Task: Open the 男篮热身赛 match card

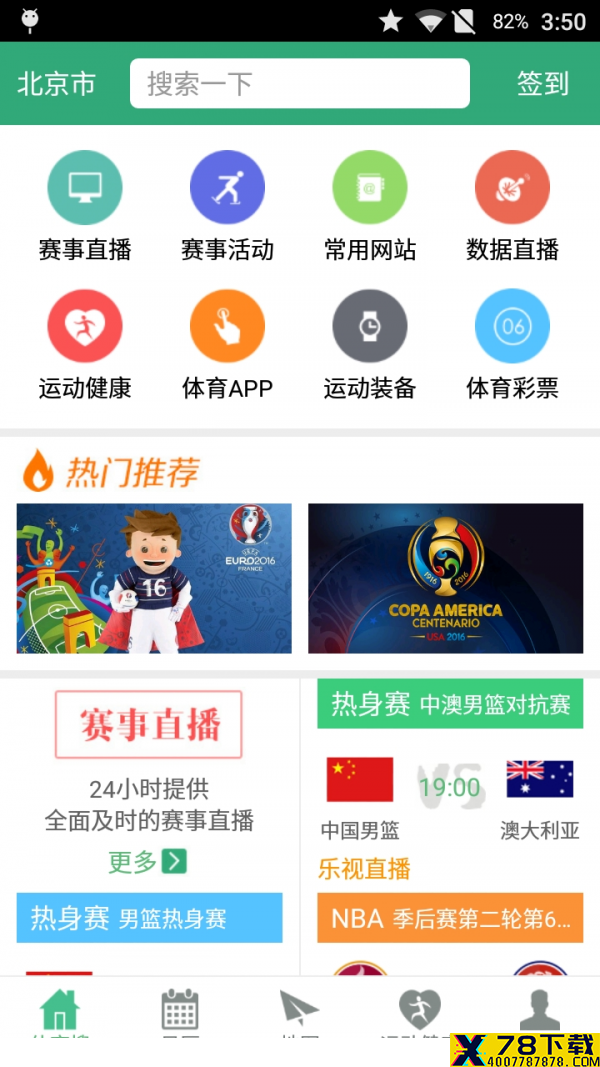Action: pos(150,918)
